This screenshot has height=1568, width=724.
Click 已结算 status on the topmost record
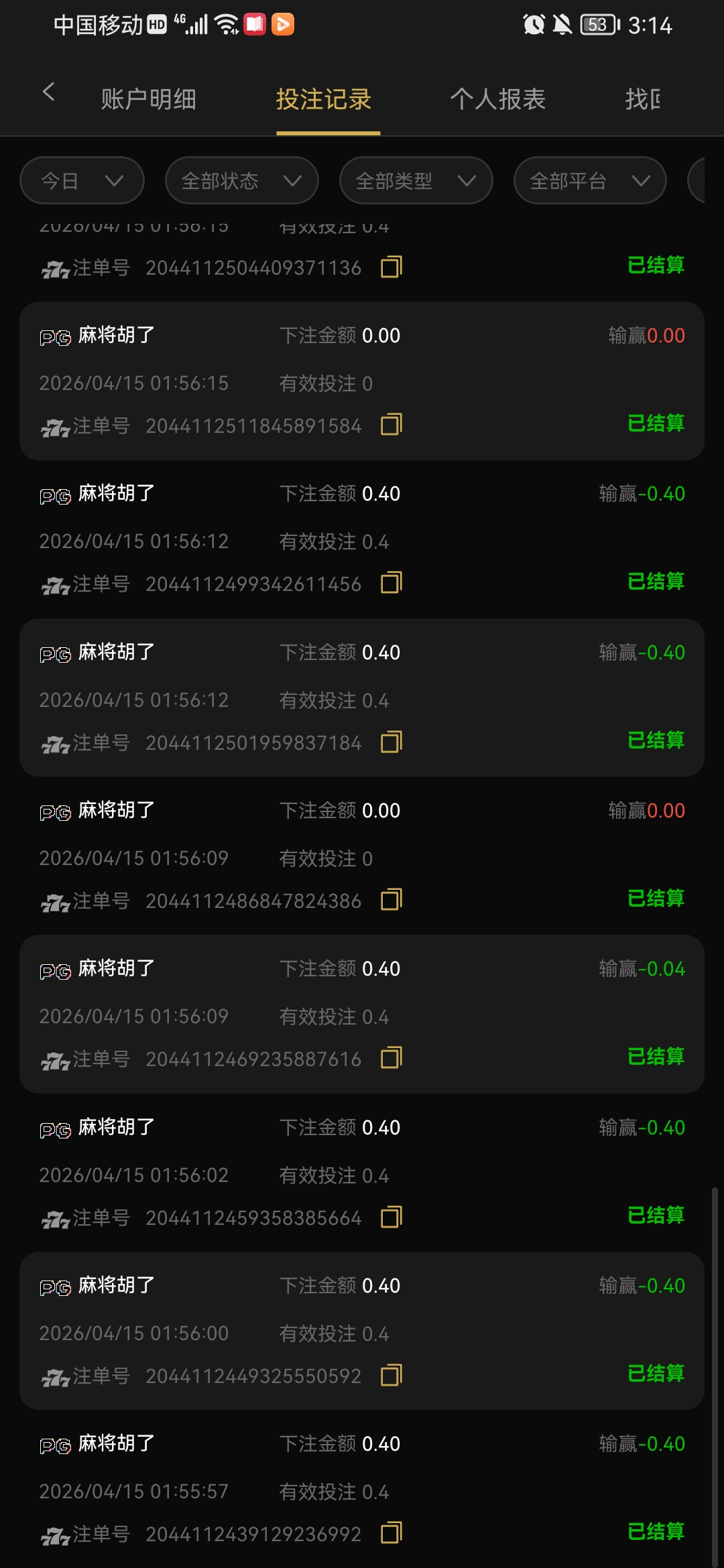[x=657, y=266]
